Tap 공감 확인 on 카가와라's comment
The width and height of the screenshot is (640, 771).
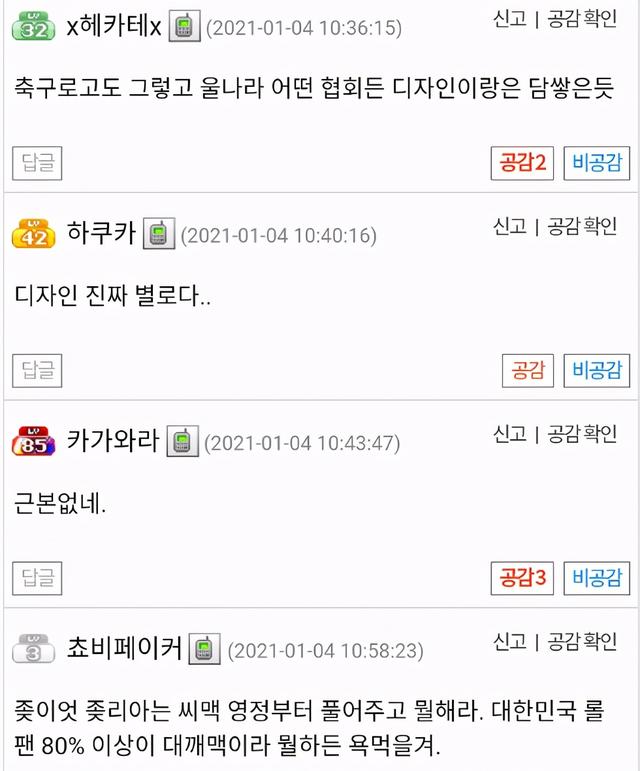[583, 434]
